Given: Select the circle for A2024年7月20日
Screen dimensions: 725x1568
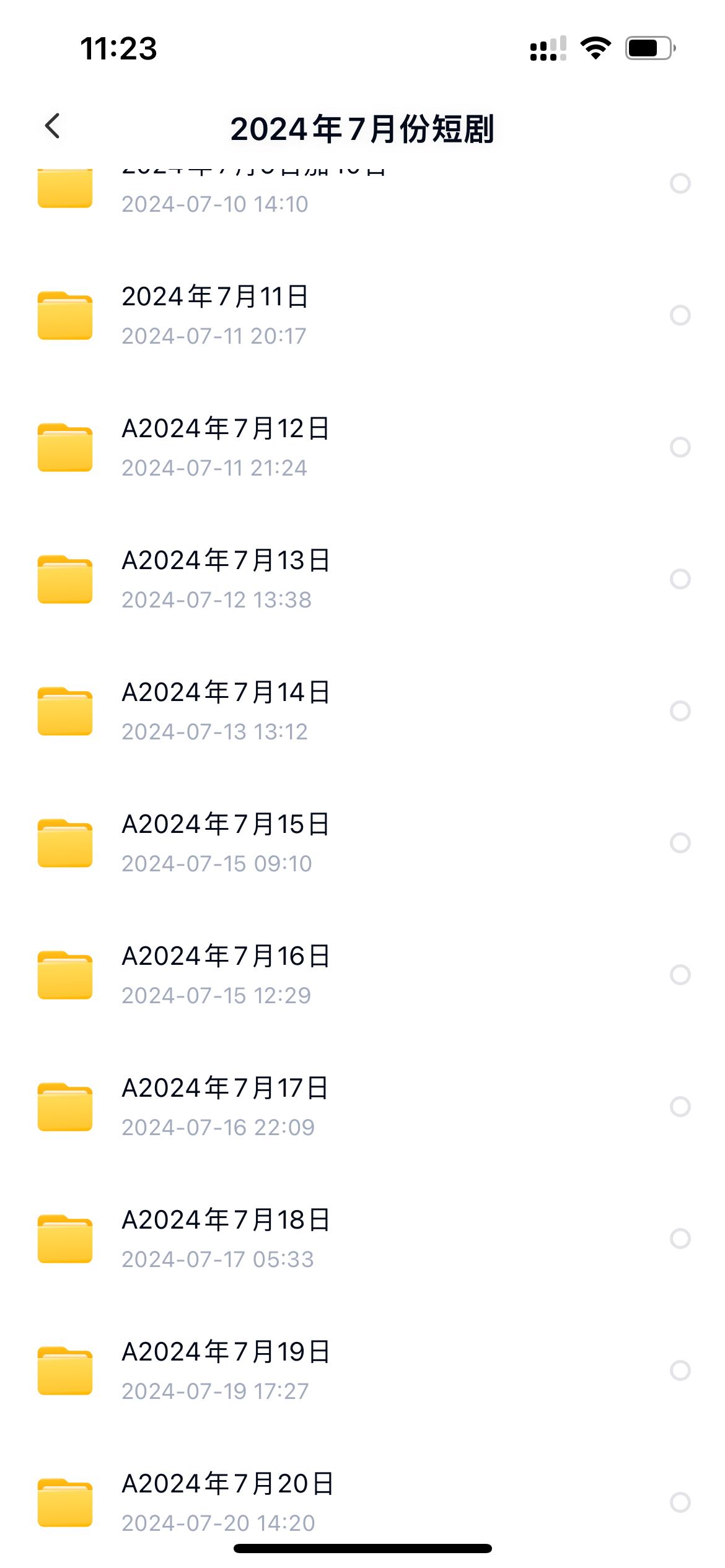Looking at the screenshot, I should click(680, 1502).
